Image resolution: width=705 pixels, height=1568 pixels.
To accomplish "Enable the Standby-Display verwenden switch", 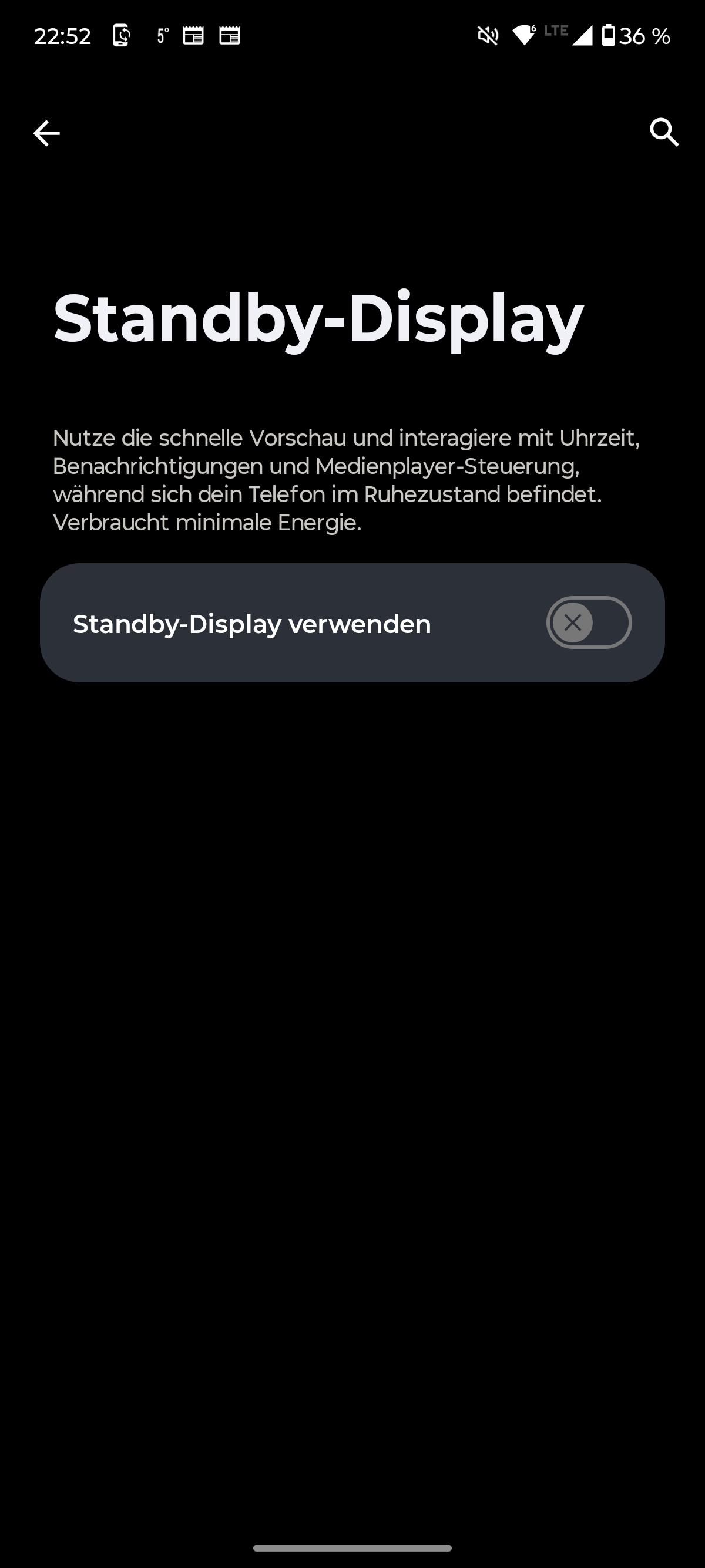I will pyautogui.click(x=589, y=623).
